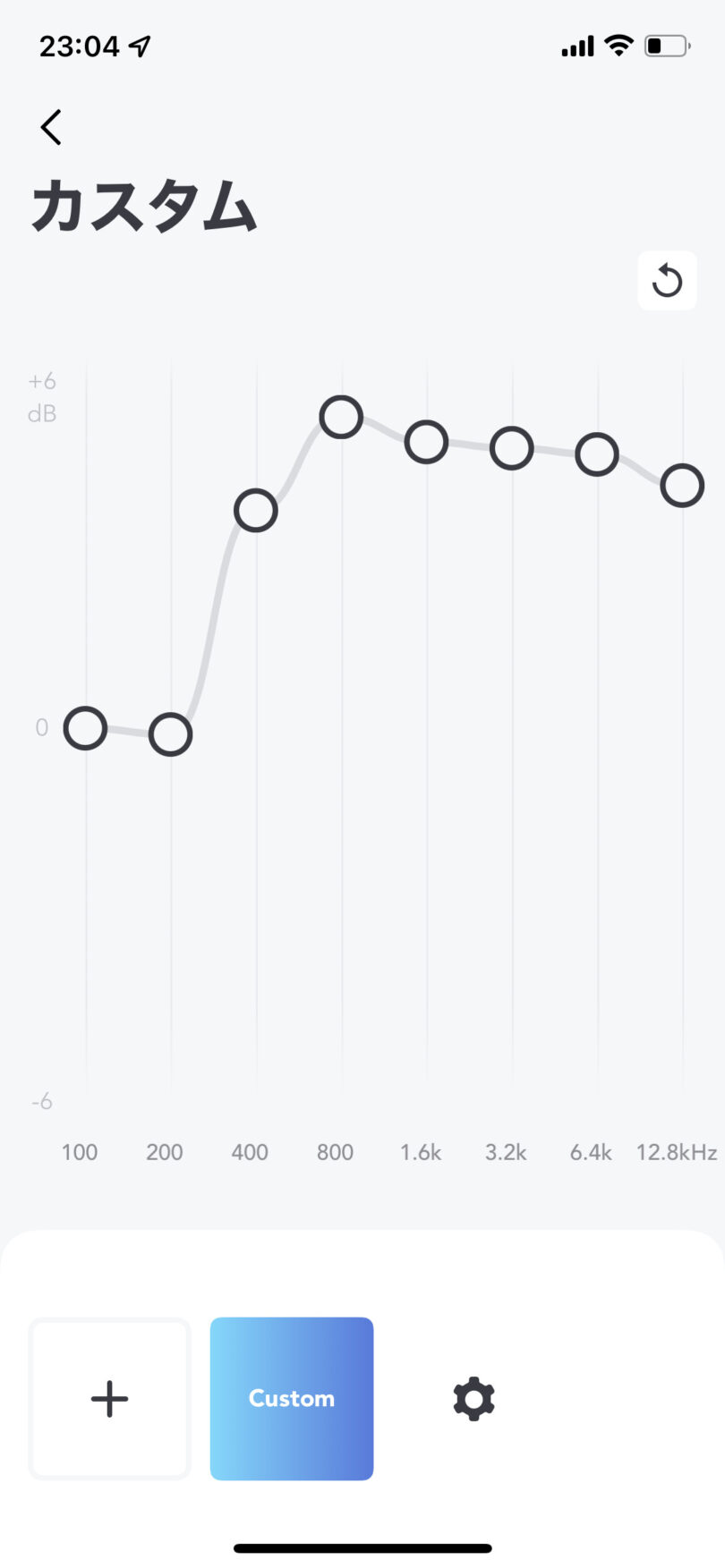
Task: Tap the 200 Hz band handle
Action: [x=170, y=735]
